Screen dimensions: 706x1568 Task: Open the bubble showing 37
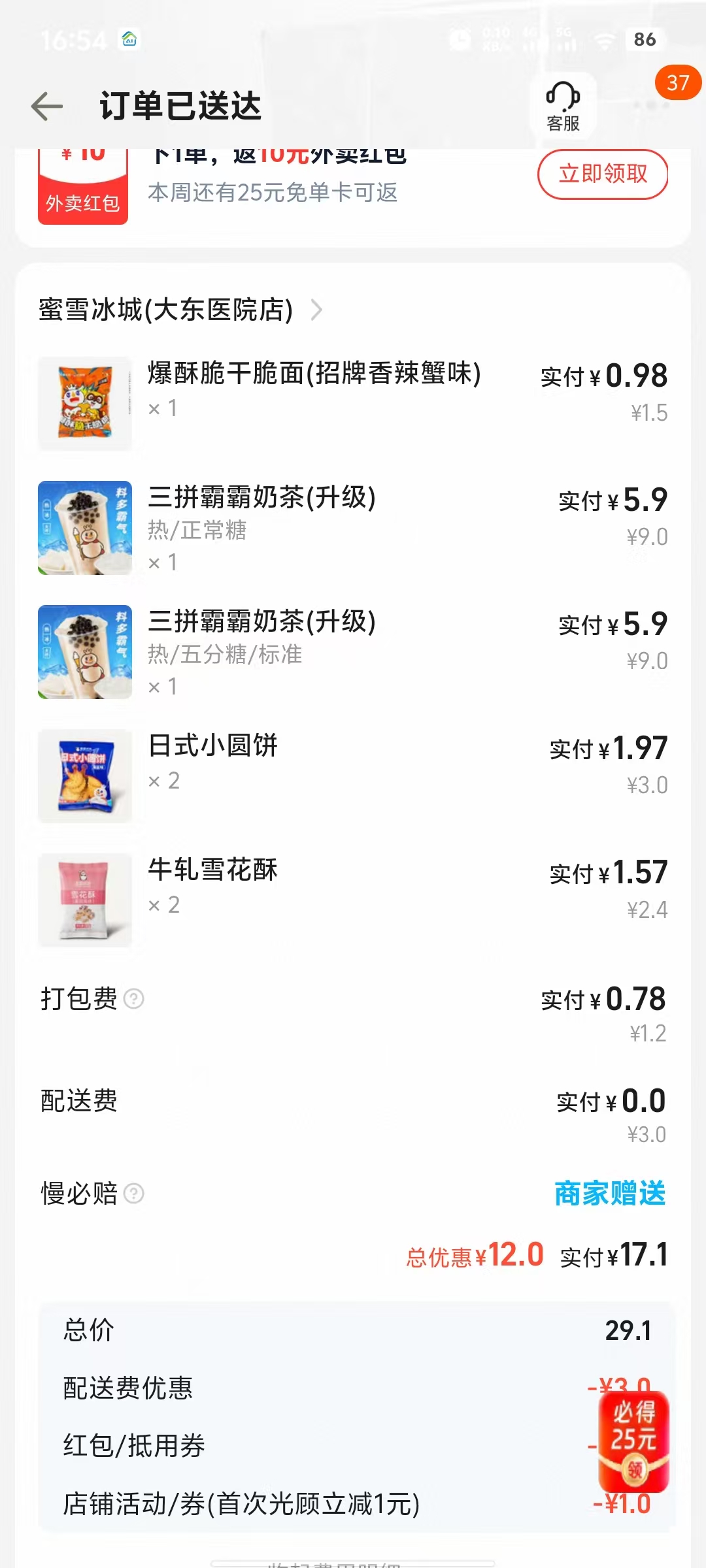click(x=678, y=83)
